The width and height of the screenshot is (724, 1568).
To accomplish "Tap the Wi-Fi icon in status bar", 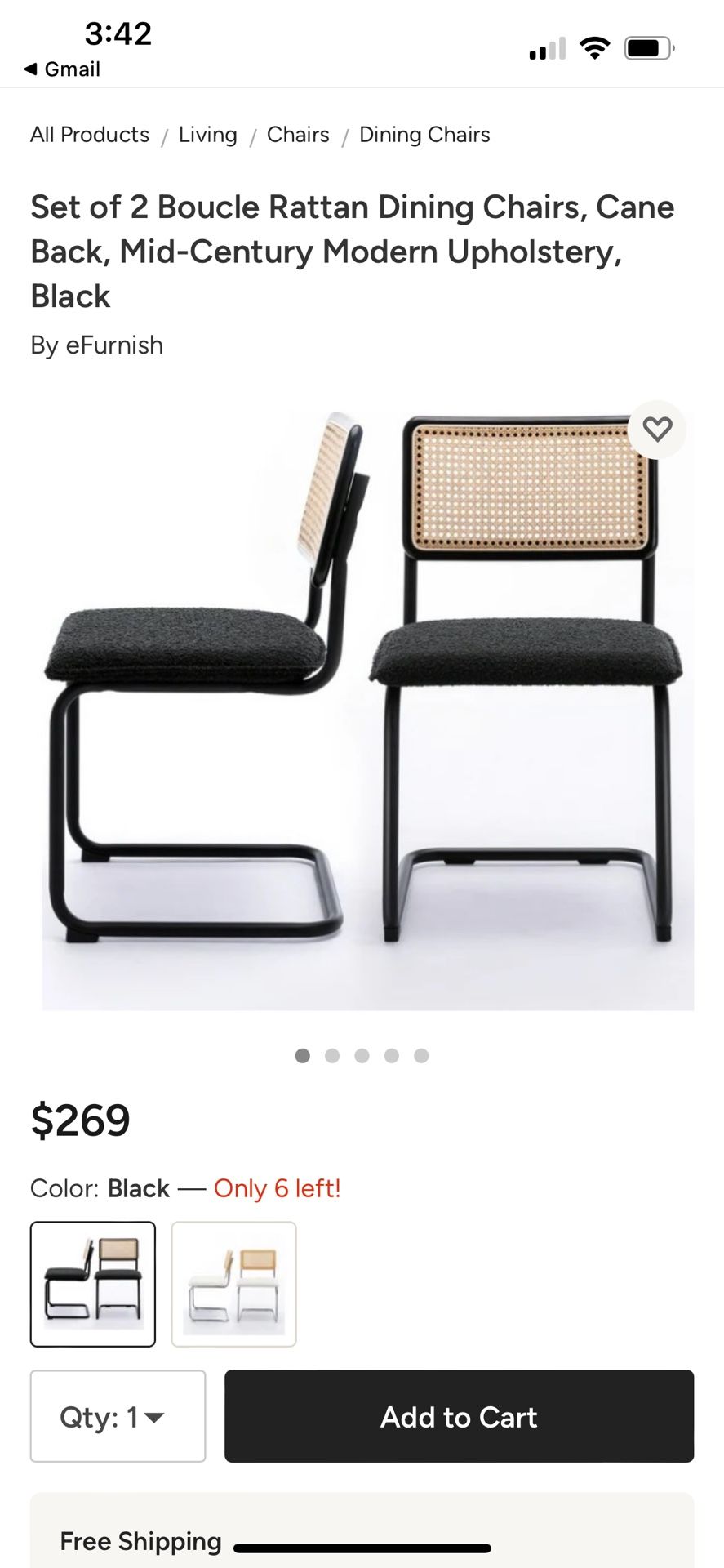I will coord(595,47).
